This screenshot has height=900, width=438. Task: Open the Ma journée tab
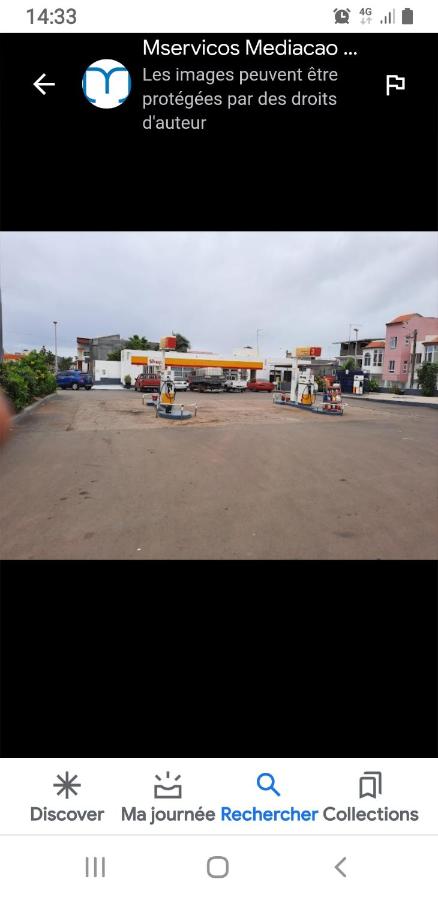168,797
